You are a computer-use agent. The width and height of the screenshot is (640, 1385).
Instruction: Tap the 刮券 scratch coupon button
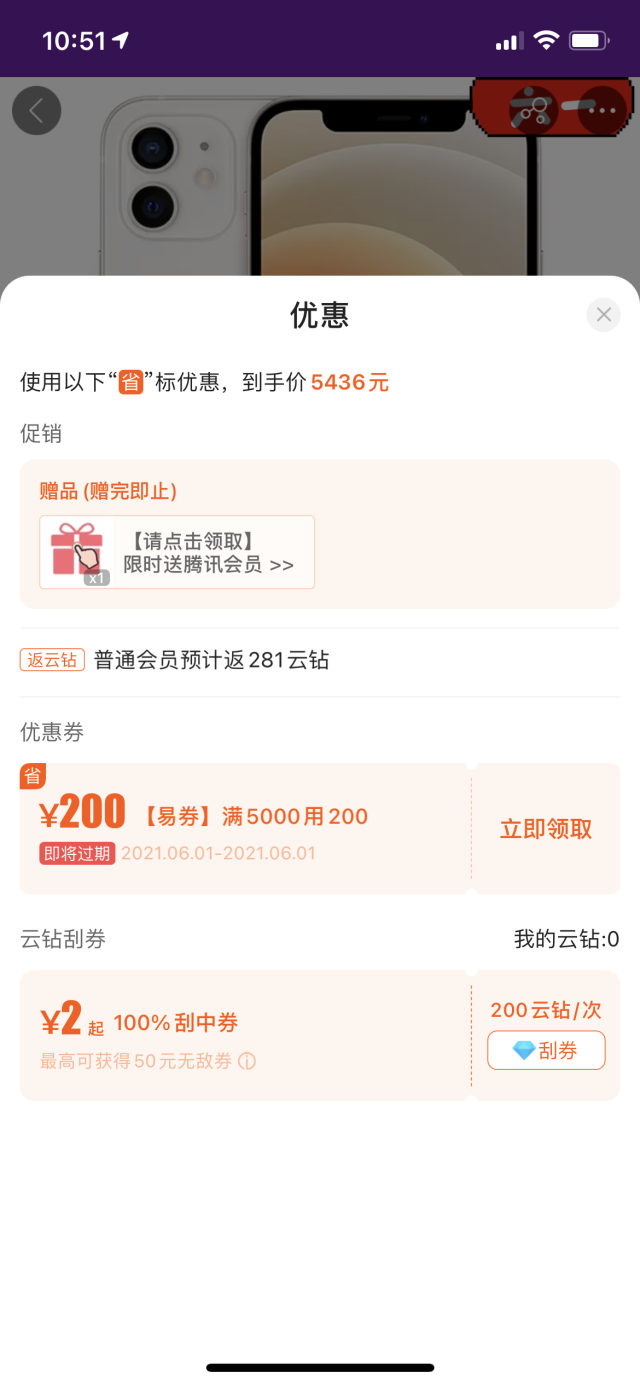tap(546, 1051)
